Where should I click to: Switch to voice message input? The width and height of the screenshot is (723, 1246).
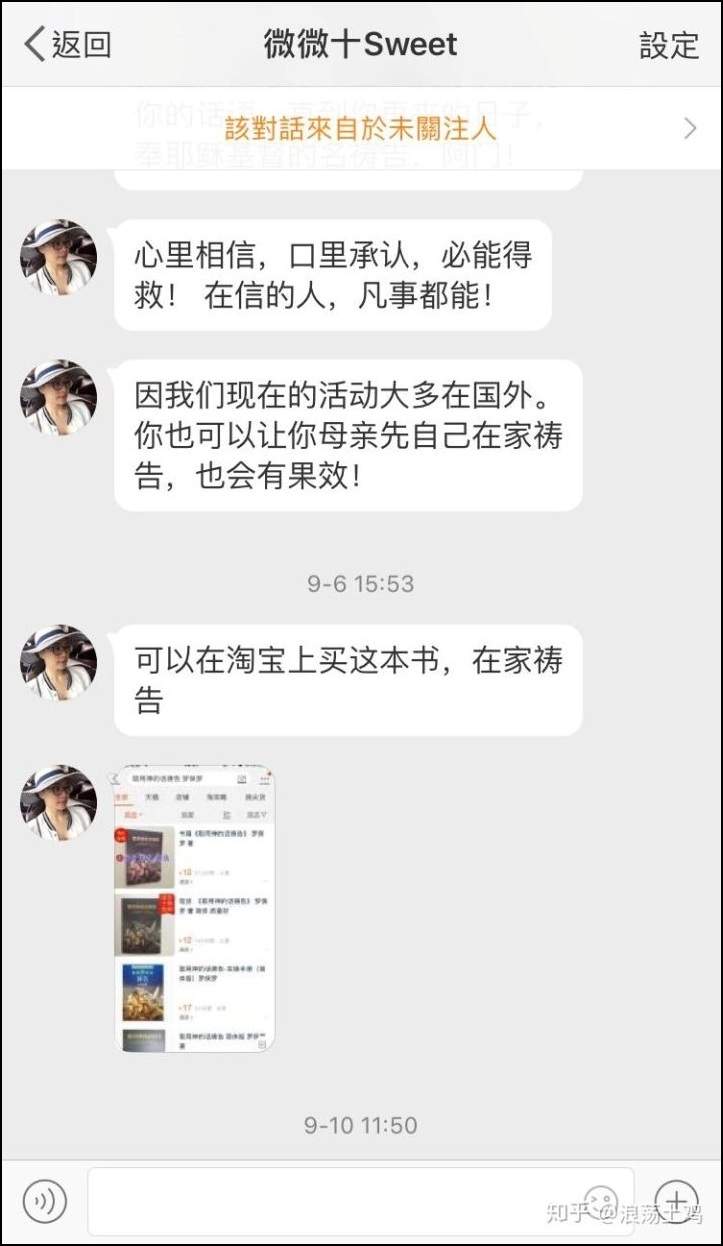[x=44, y=1200]
